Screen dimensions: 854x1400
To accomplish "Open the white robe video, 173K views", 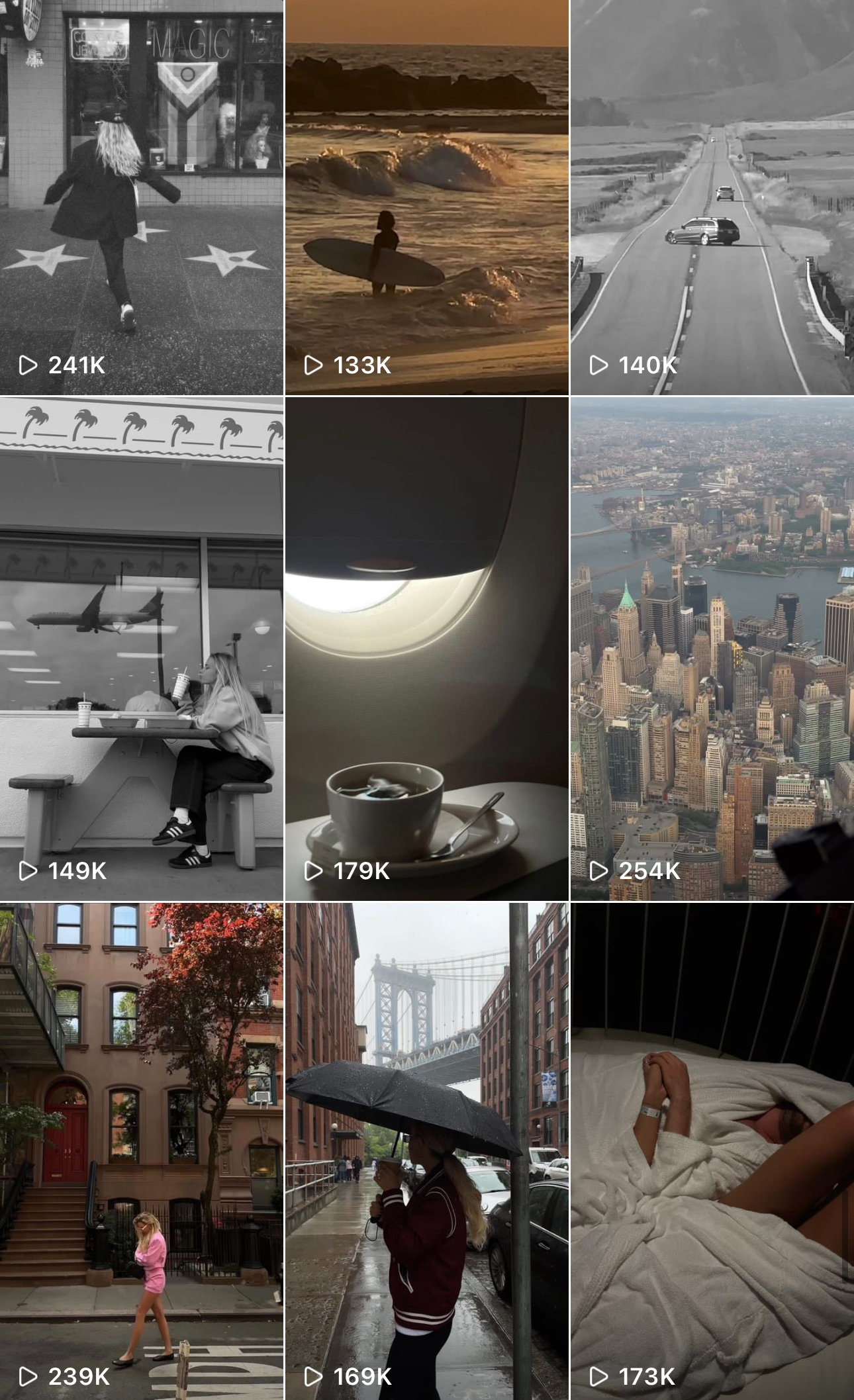I will coord(712,1150).
